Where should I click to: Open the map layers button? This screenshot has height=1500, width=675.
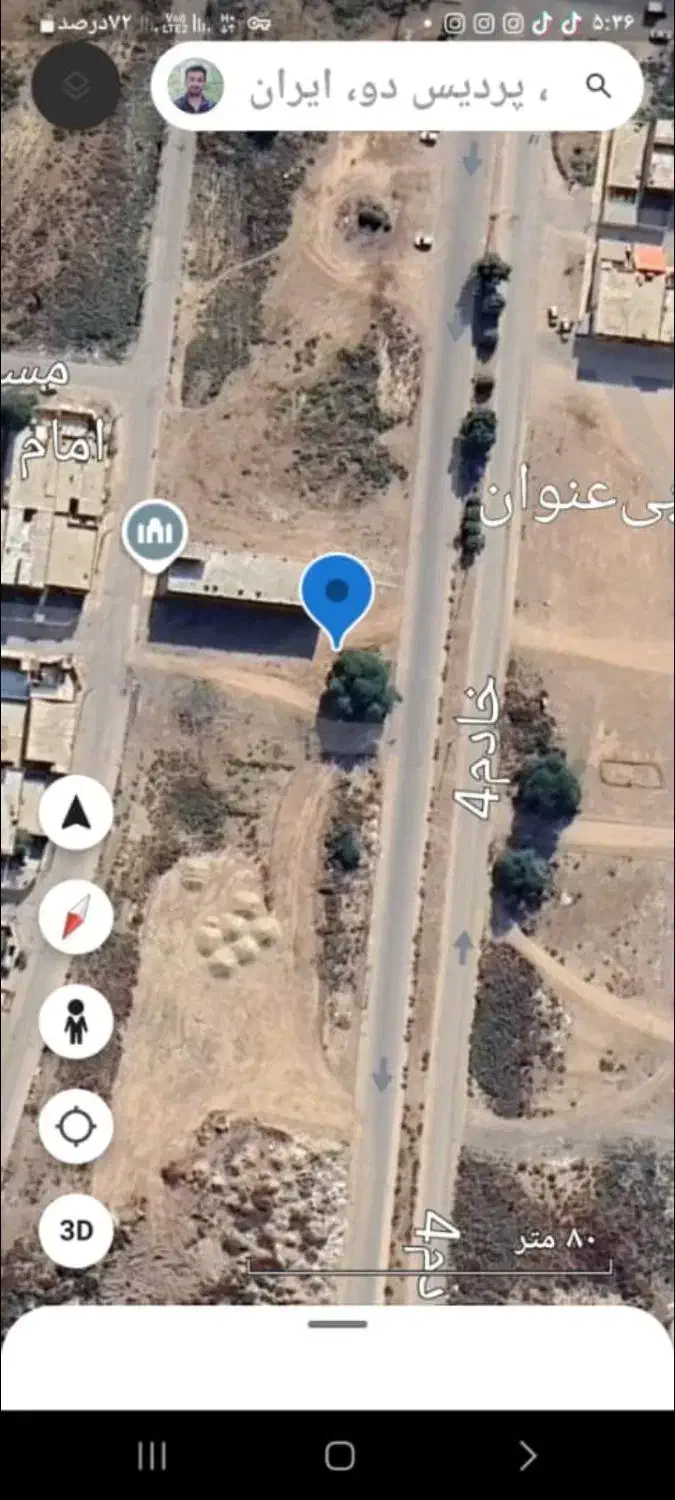(76, 87)
